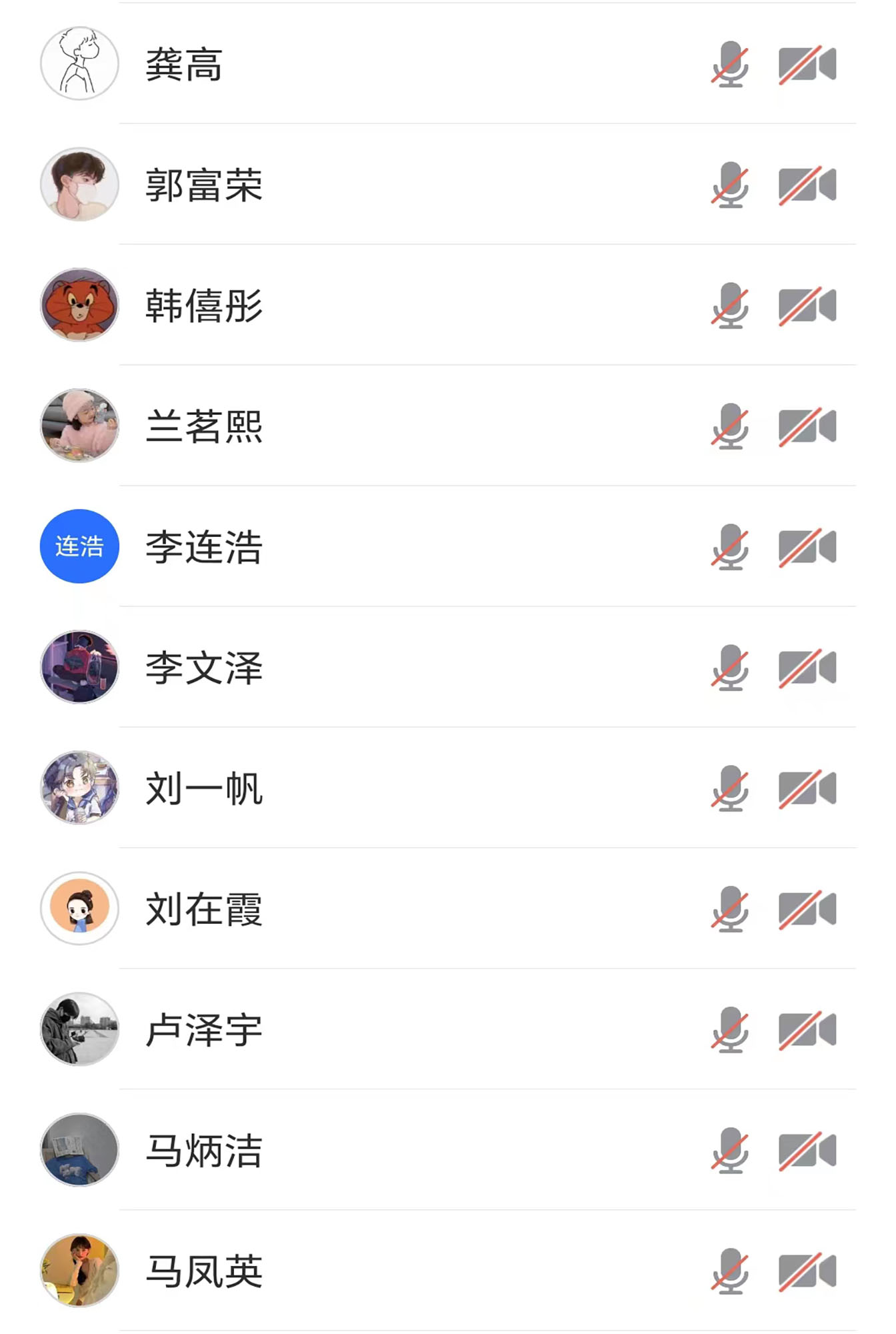Tap the camera-off icon for 李文泽

(x=807, y=668)
